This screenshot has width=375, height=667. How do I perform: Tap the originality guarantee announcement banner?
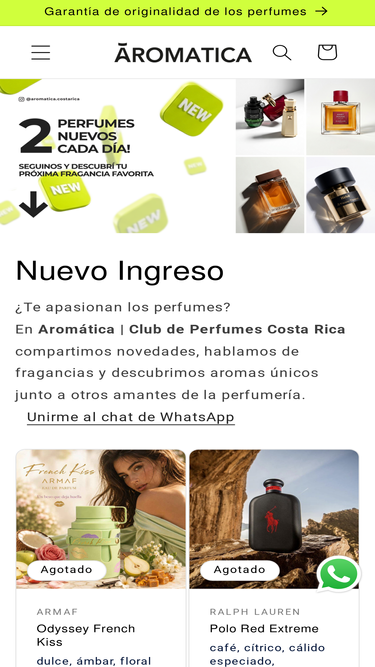point(188,12)
